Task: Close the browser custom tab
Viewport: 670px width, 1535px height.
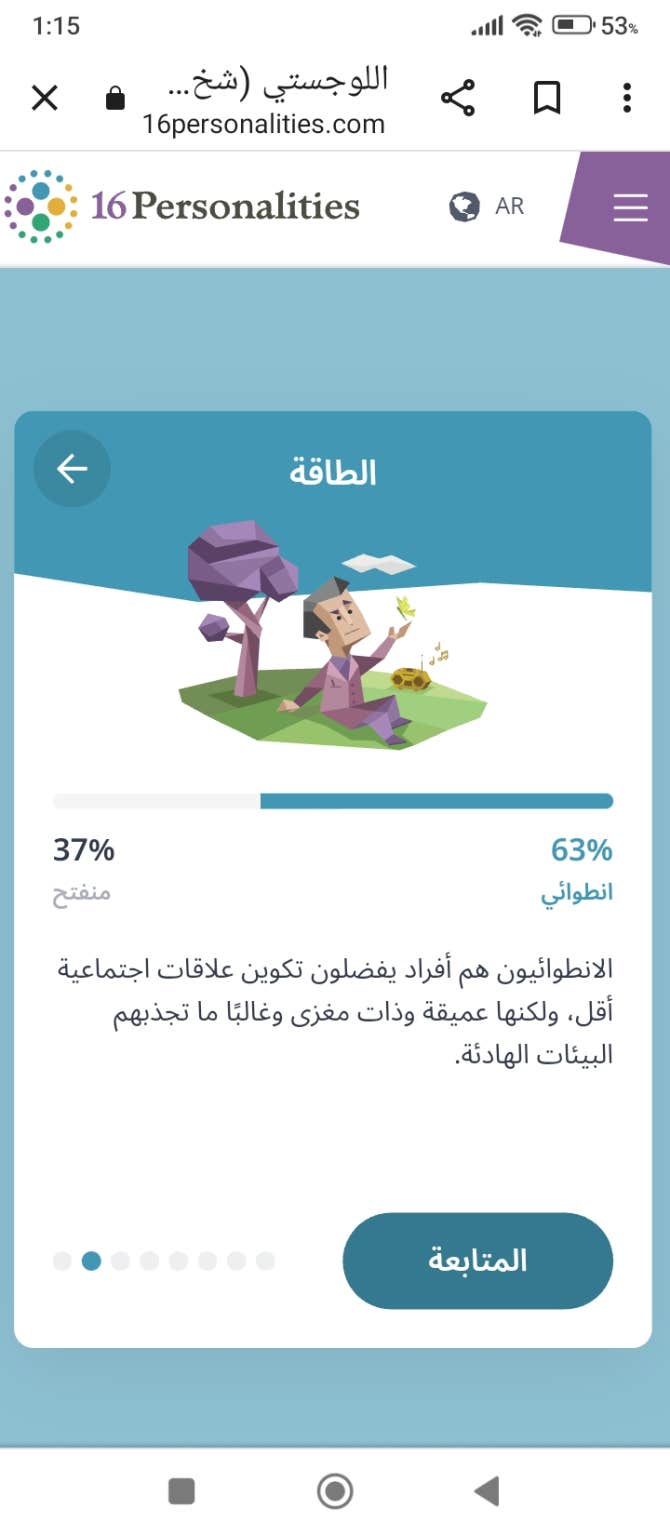Action: [45, 98]
